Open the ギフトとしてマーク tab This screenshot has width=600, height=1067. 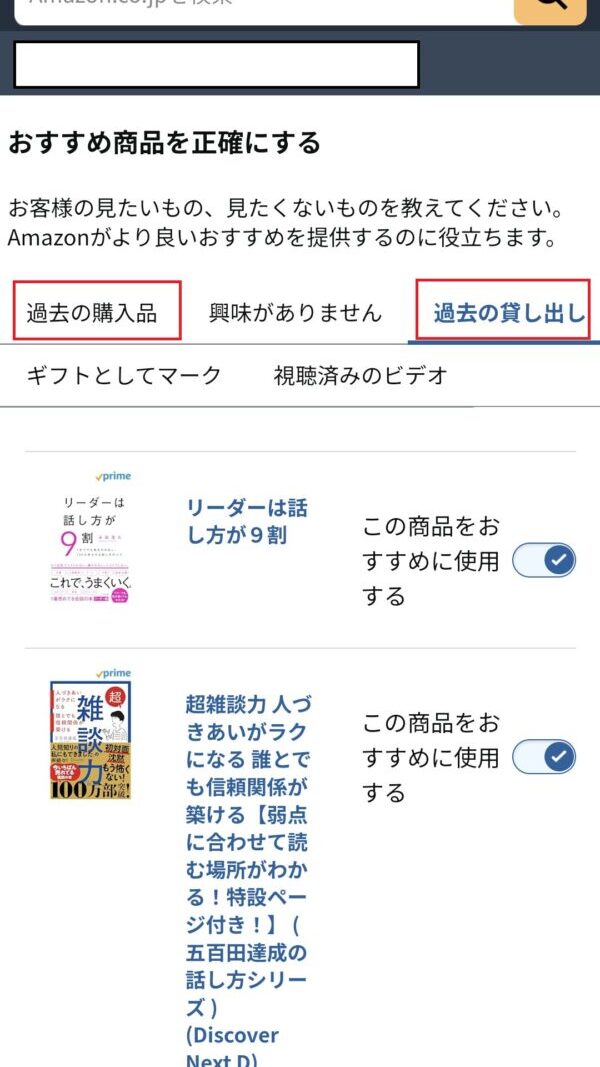(124, 376)
